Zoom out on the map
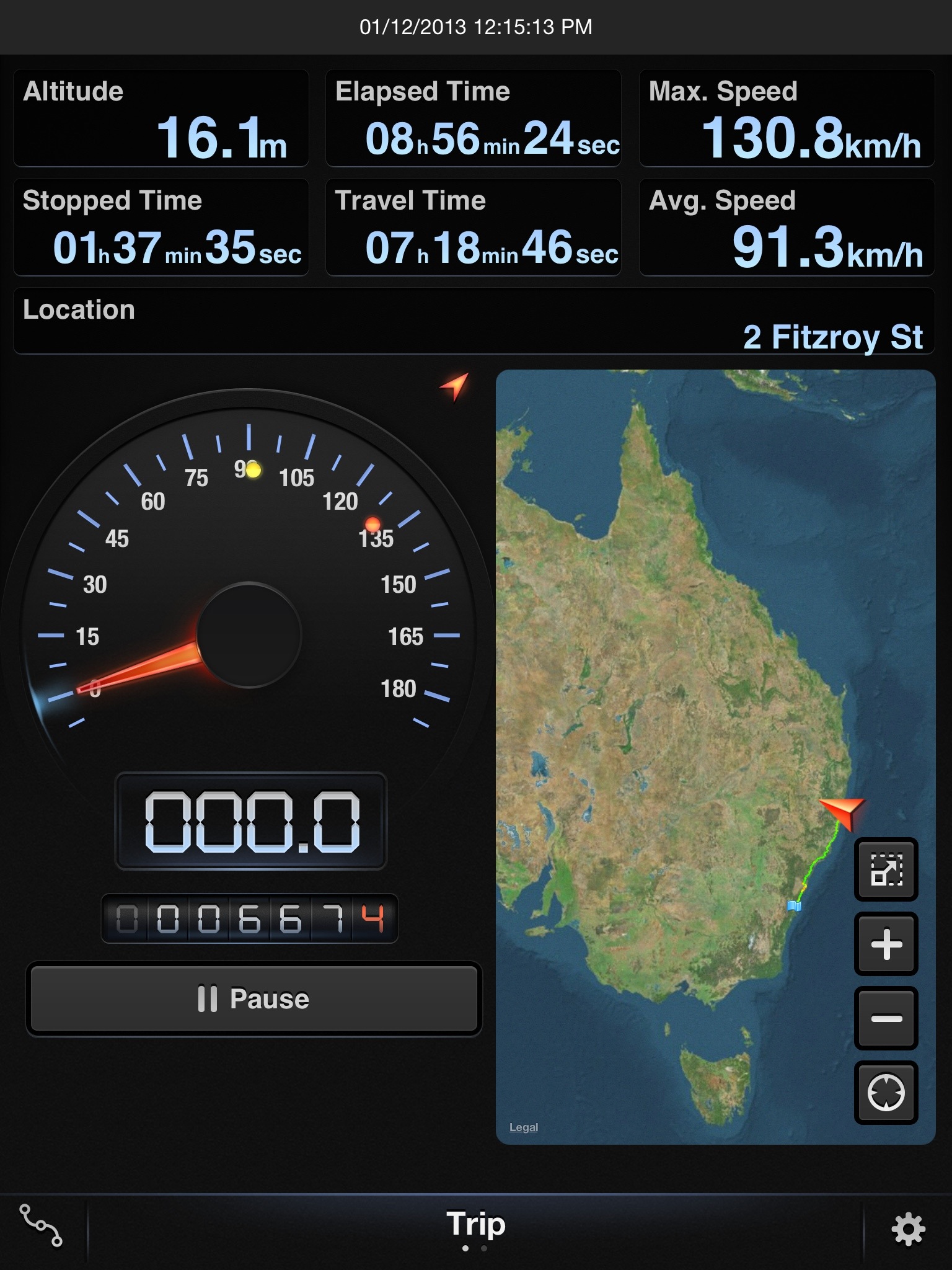Viewport: 952px width, 1270px height. click(886, 1018)
